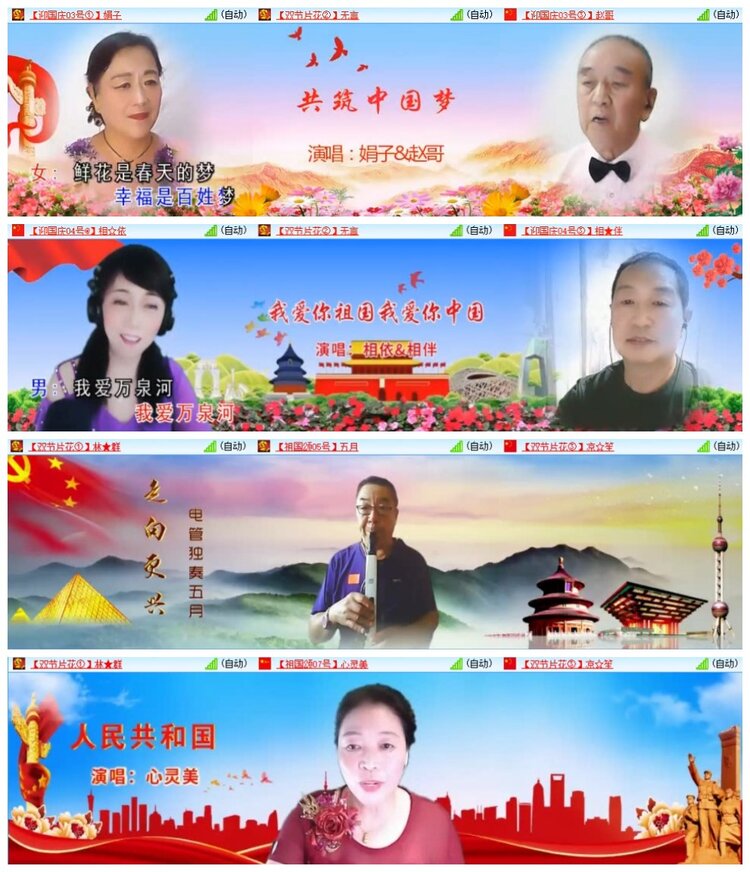This screenshot has height=872, width=750.
Task: Click the 相伴 username link
Action: pos(610,231)
